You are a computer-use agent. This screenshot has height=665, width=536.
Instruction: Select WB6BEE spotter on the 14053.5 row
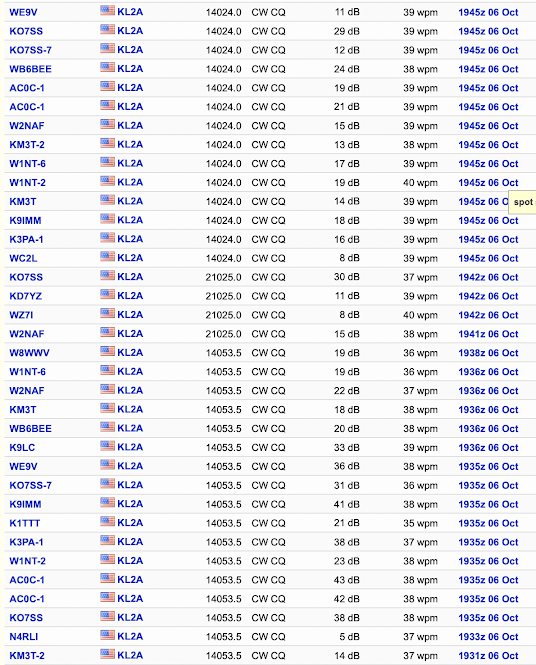[31, 429]
